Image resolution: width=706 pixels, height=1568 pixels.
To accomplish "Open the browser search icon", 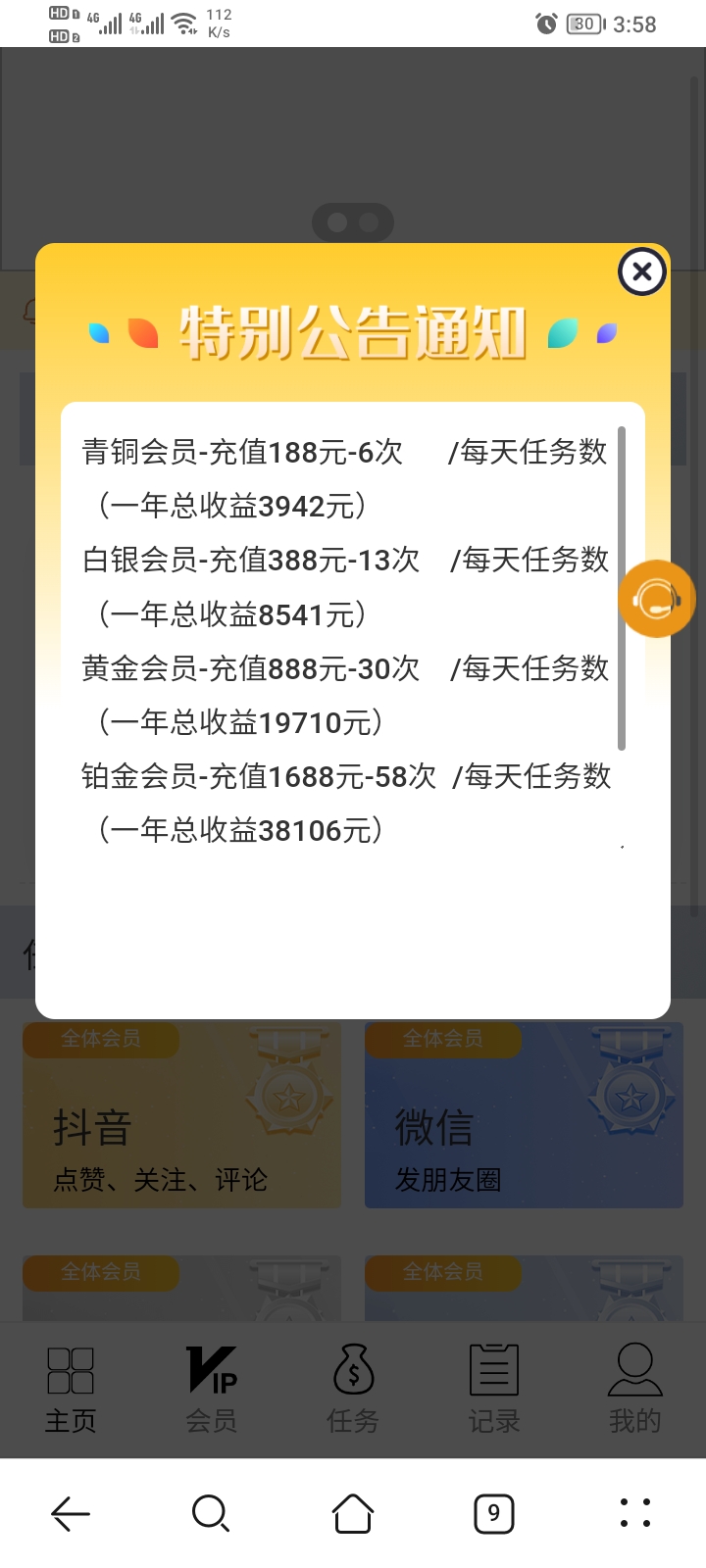I will pos(211,1514).
